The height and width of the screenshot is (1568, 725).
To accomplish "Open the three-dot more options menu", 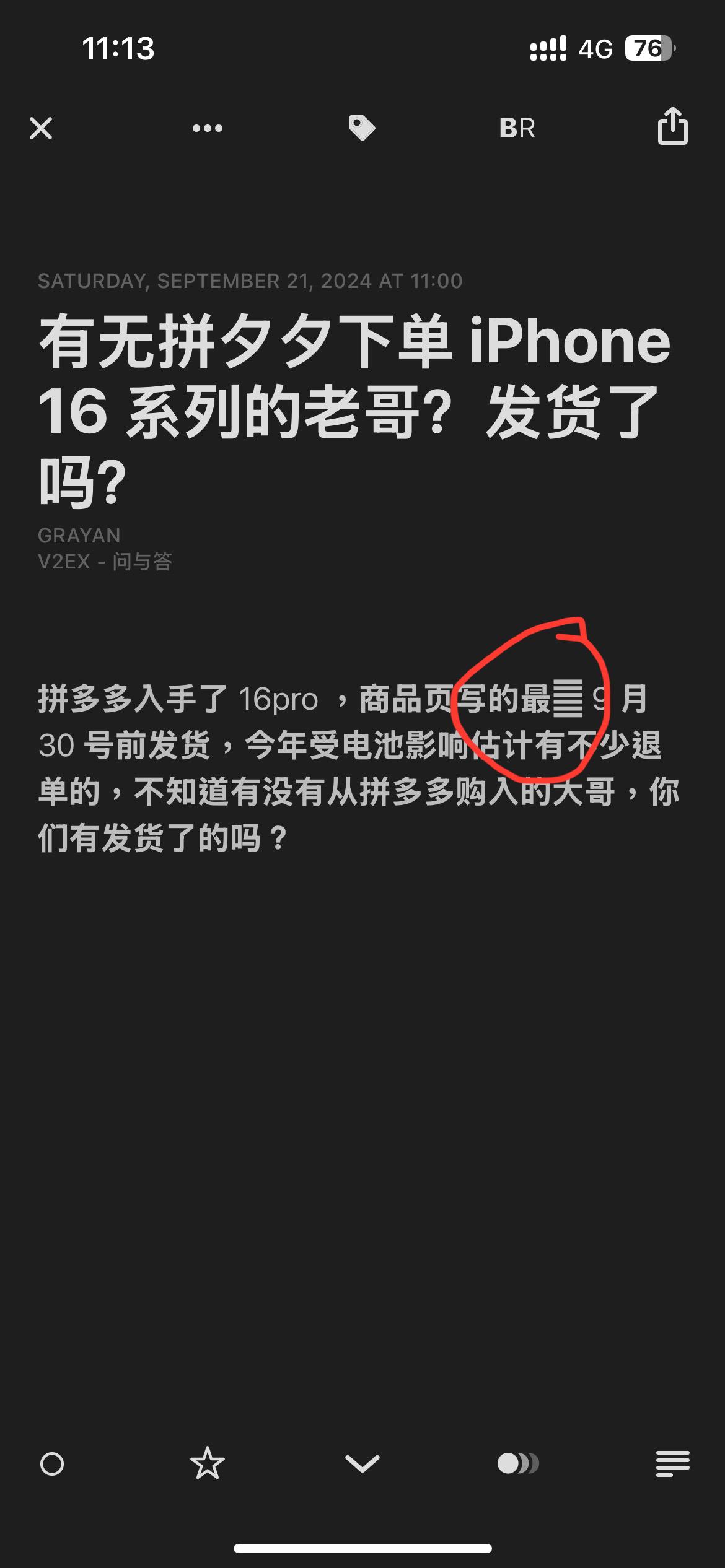I will point(207,128).
